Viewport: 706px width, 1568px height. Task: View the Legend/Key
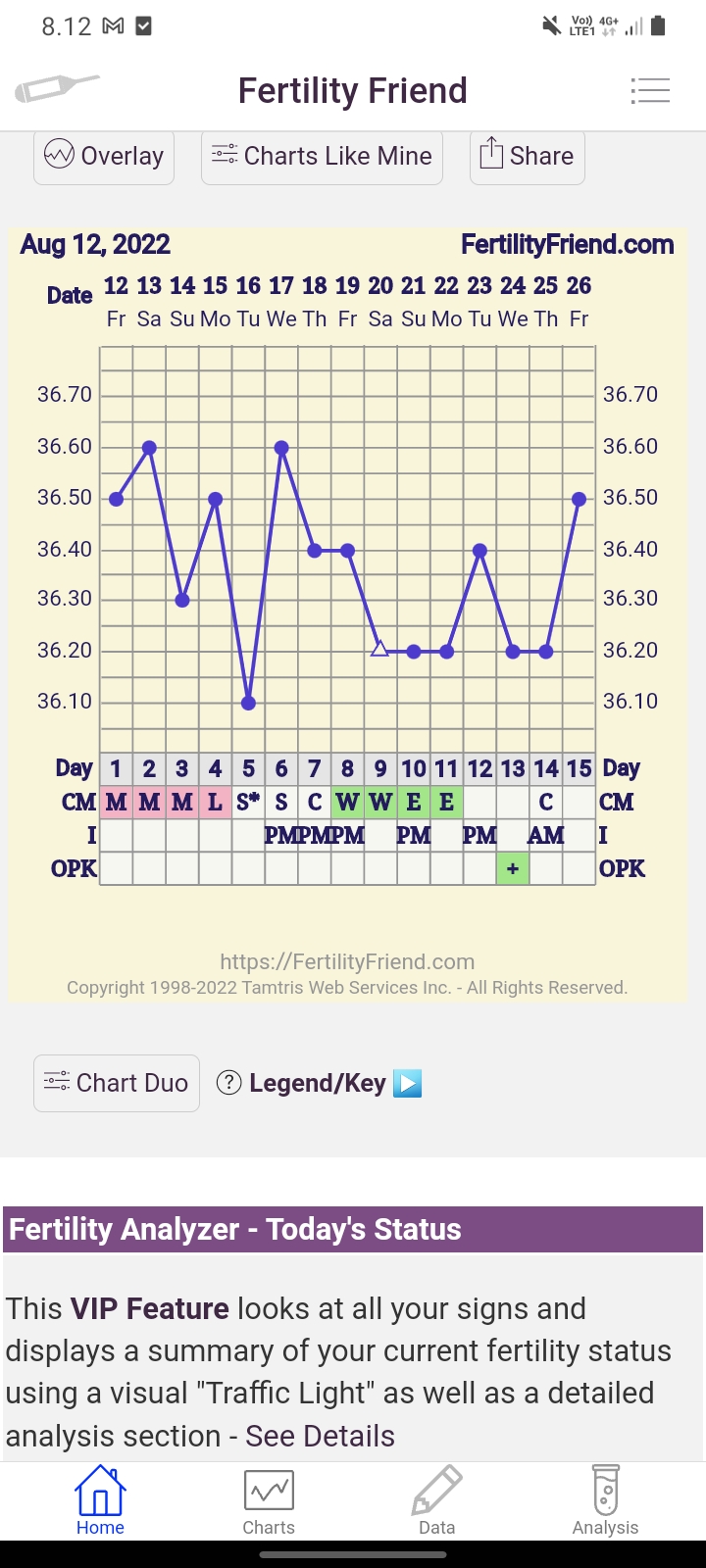(x=304, y=1083)
